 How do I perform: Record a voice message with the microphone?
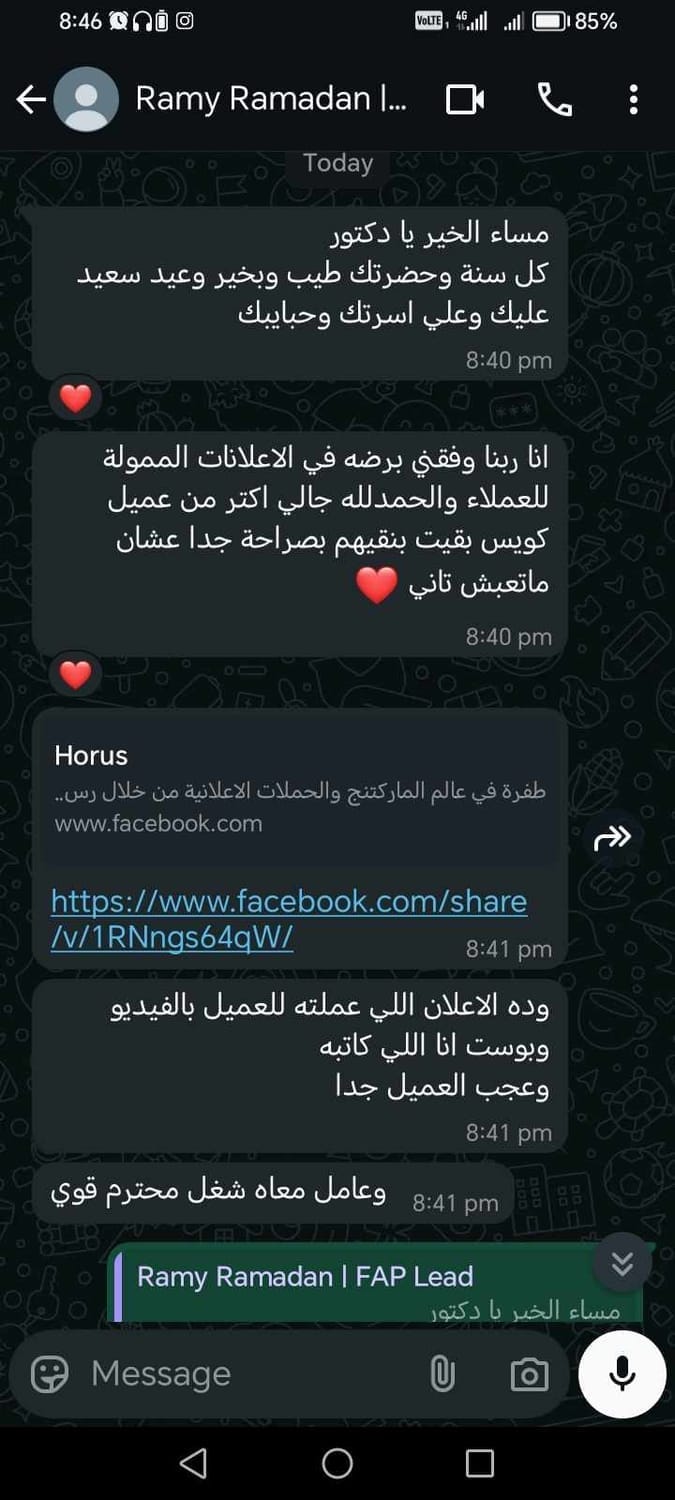pos(622,1374)
